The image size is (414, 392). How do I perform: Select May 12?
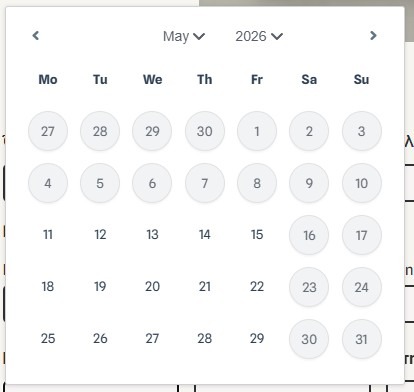(100, 235)
